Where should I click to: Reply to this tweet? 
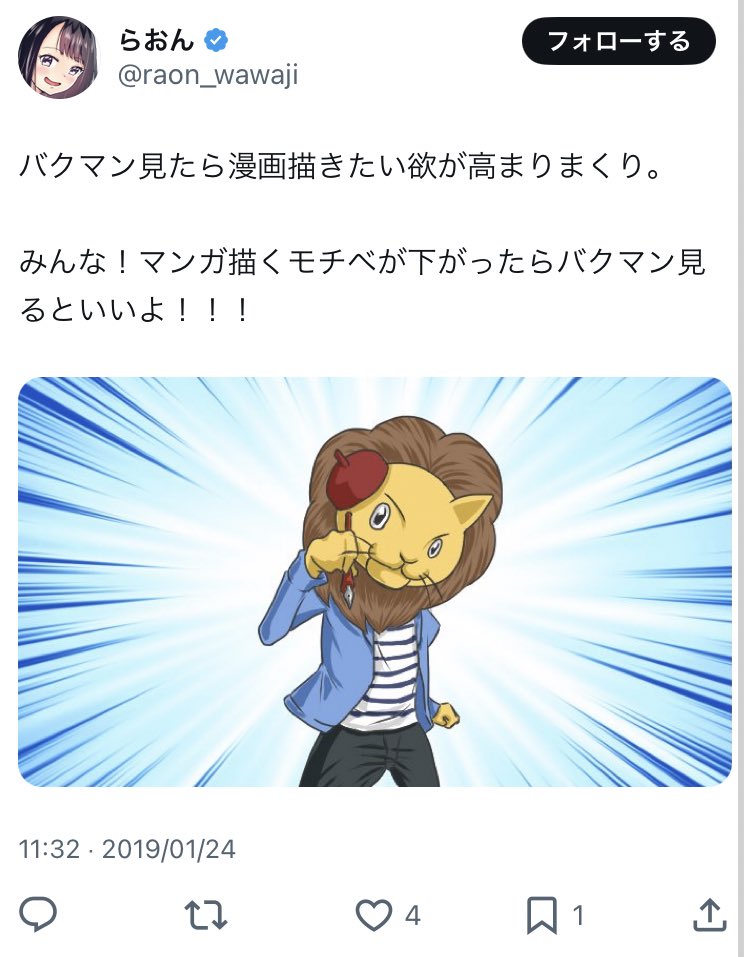coord(38,914)
